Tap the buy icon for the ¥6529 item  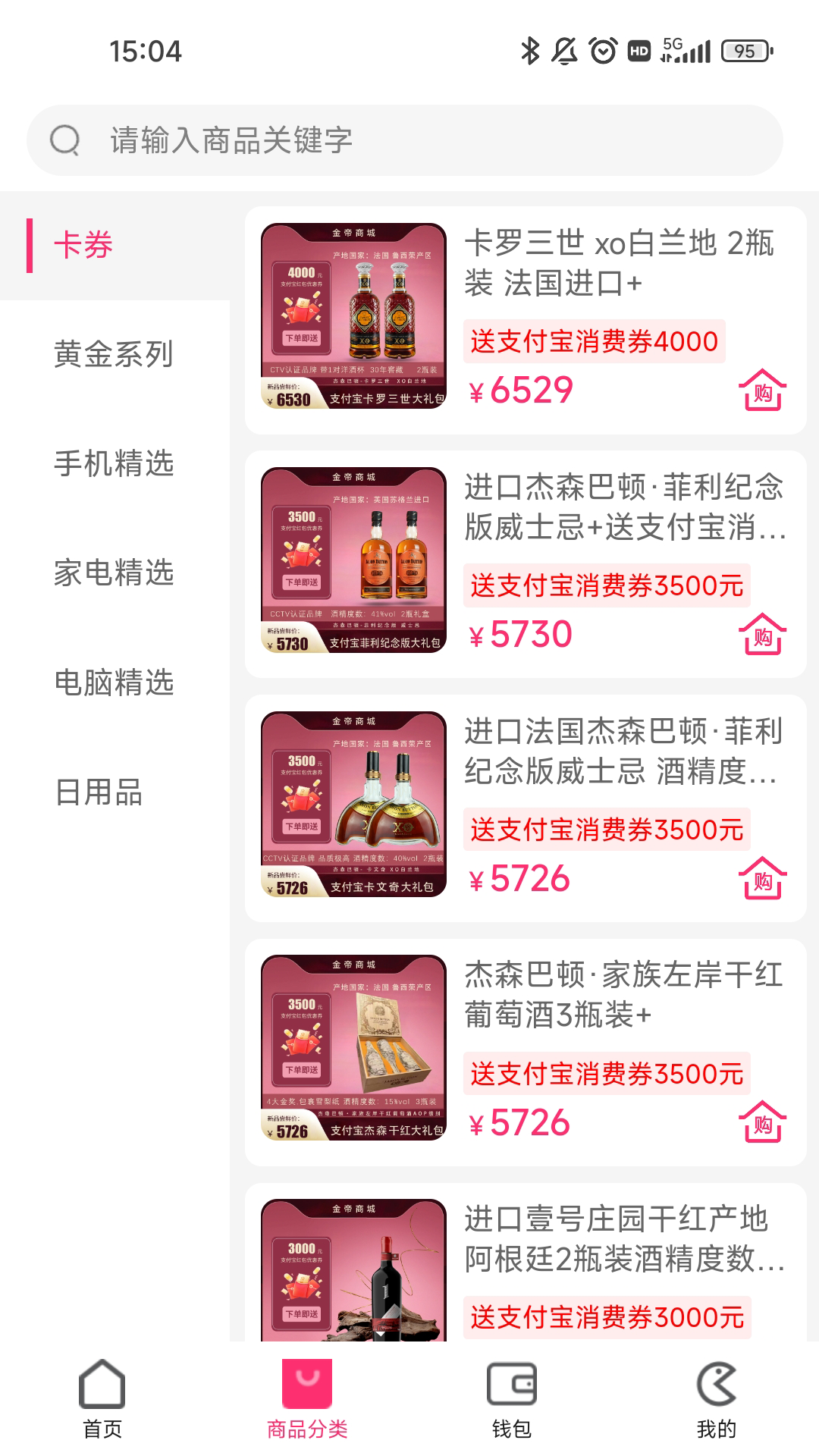762,391
